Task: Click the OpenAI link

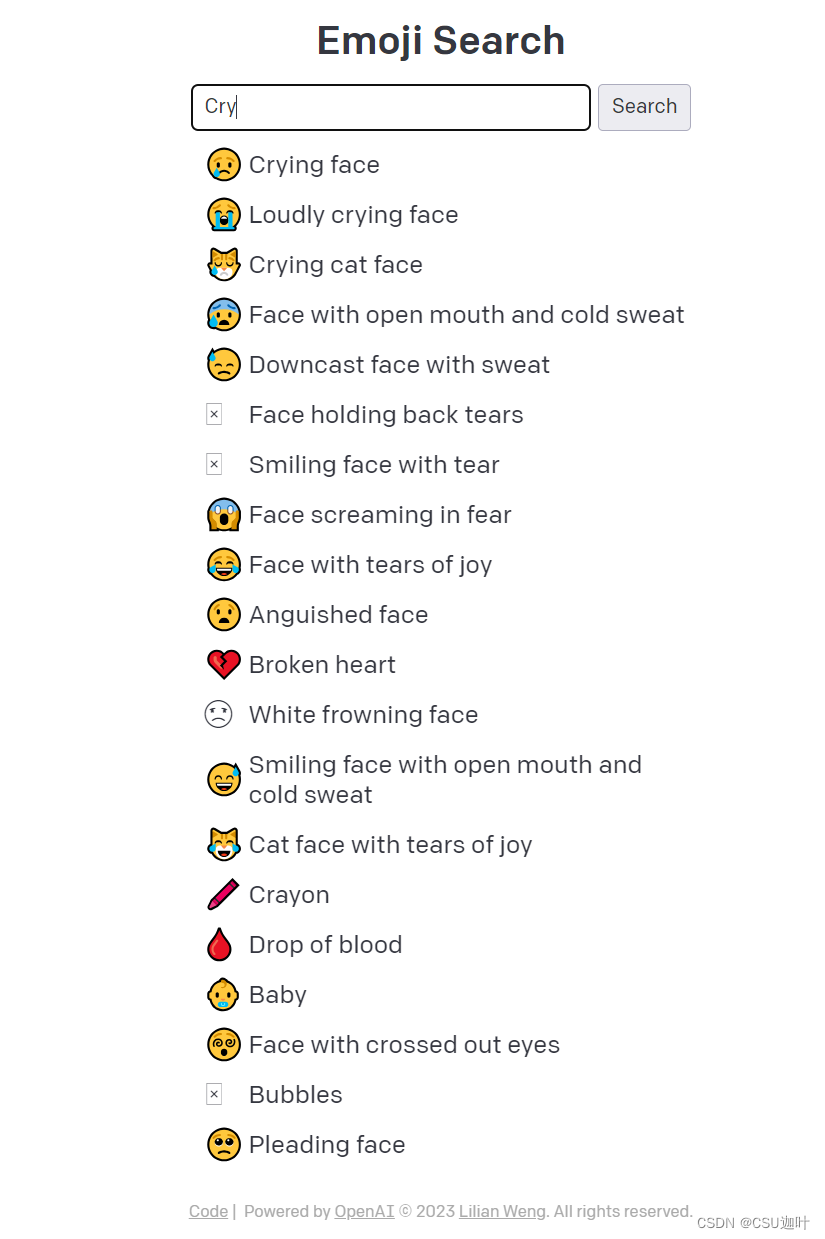Action: point(364,1211)
